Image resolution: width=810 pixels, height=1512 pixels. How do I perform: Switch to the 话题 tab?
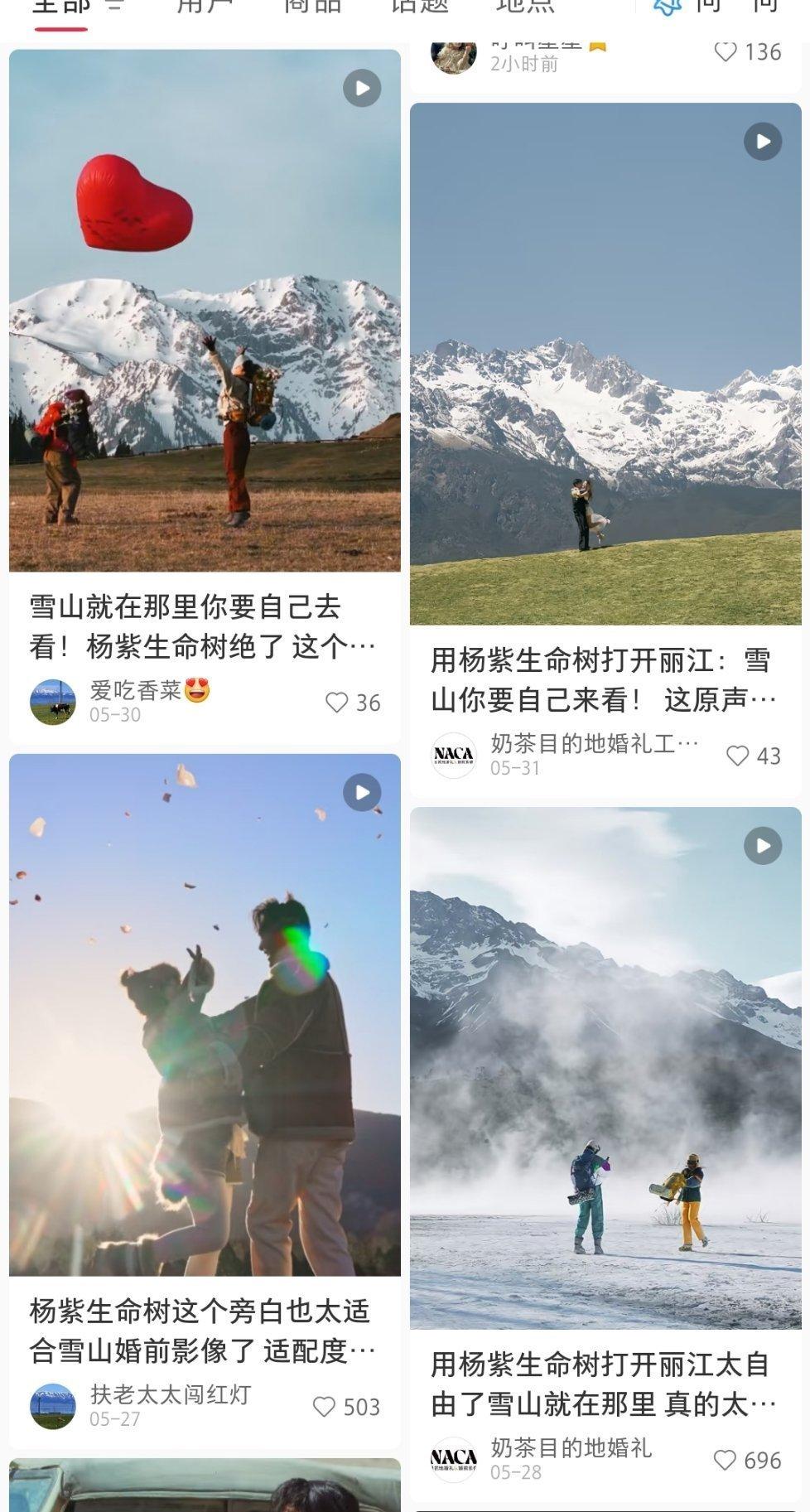pos(420,7)
